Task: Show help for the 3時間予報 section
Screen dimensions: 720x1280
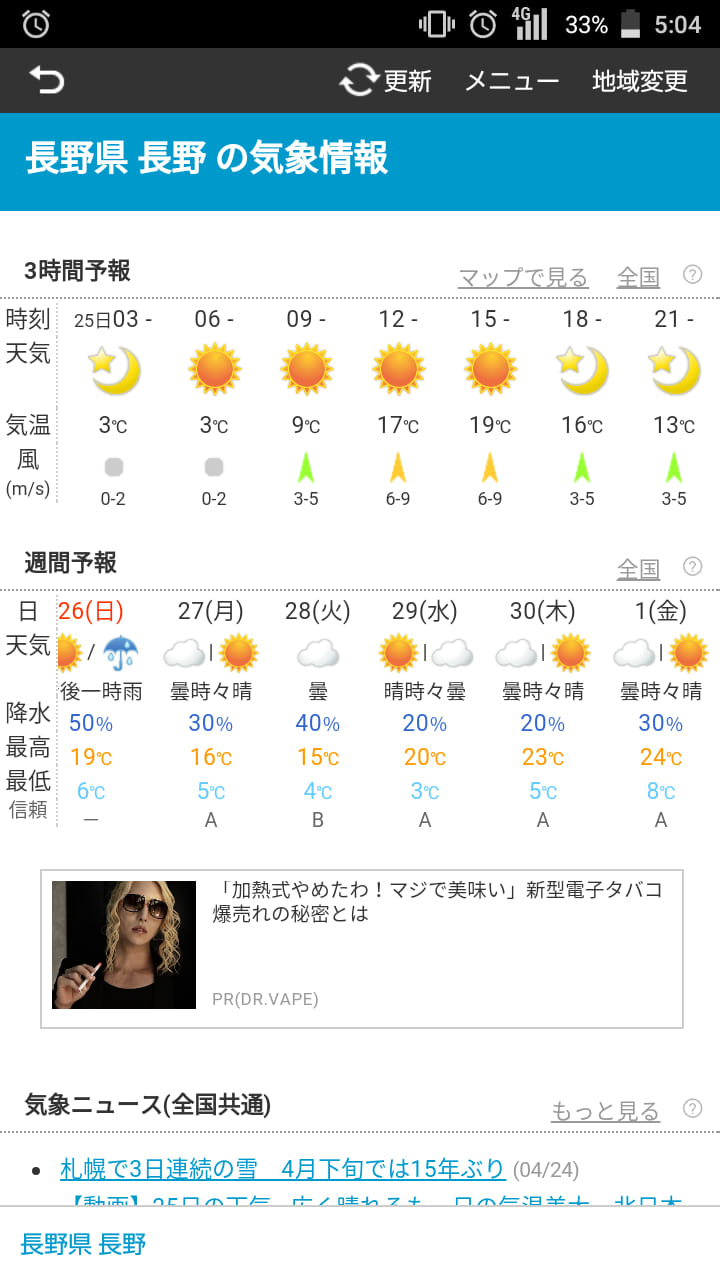Action: point(692,274)
